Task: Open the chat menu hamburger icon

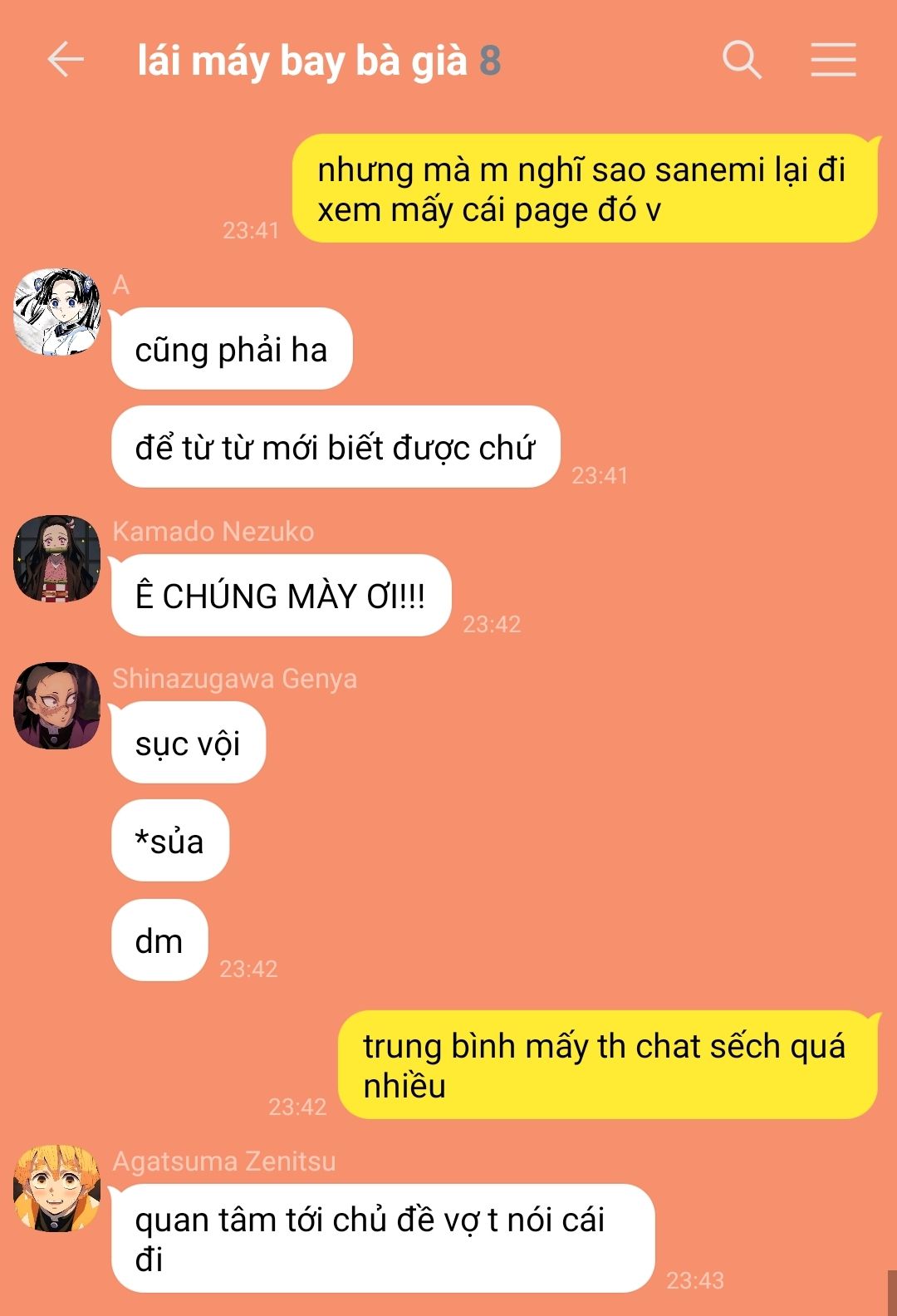Action: click(833, 60)
